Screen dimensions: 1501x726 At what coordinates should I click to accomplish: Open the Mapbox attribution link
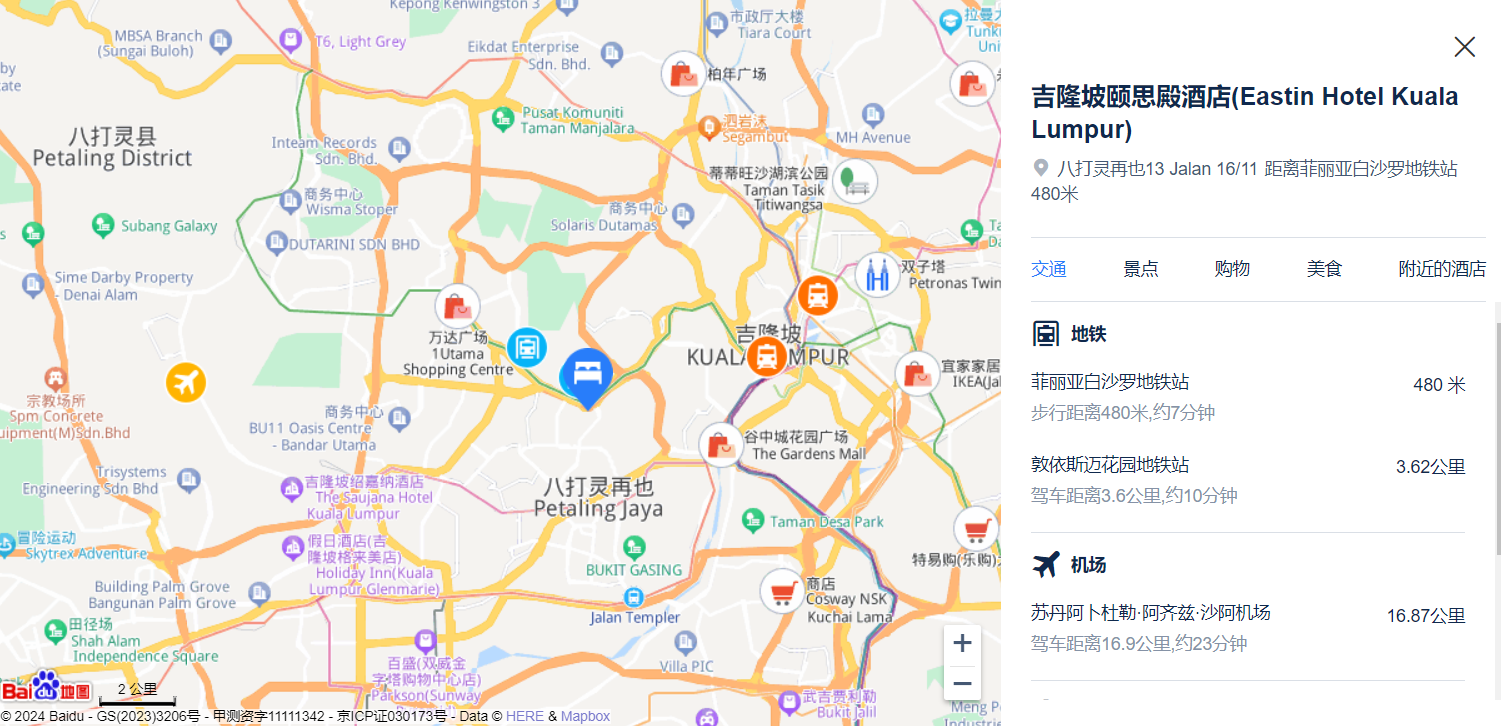(x=585, y=716)
